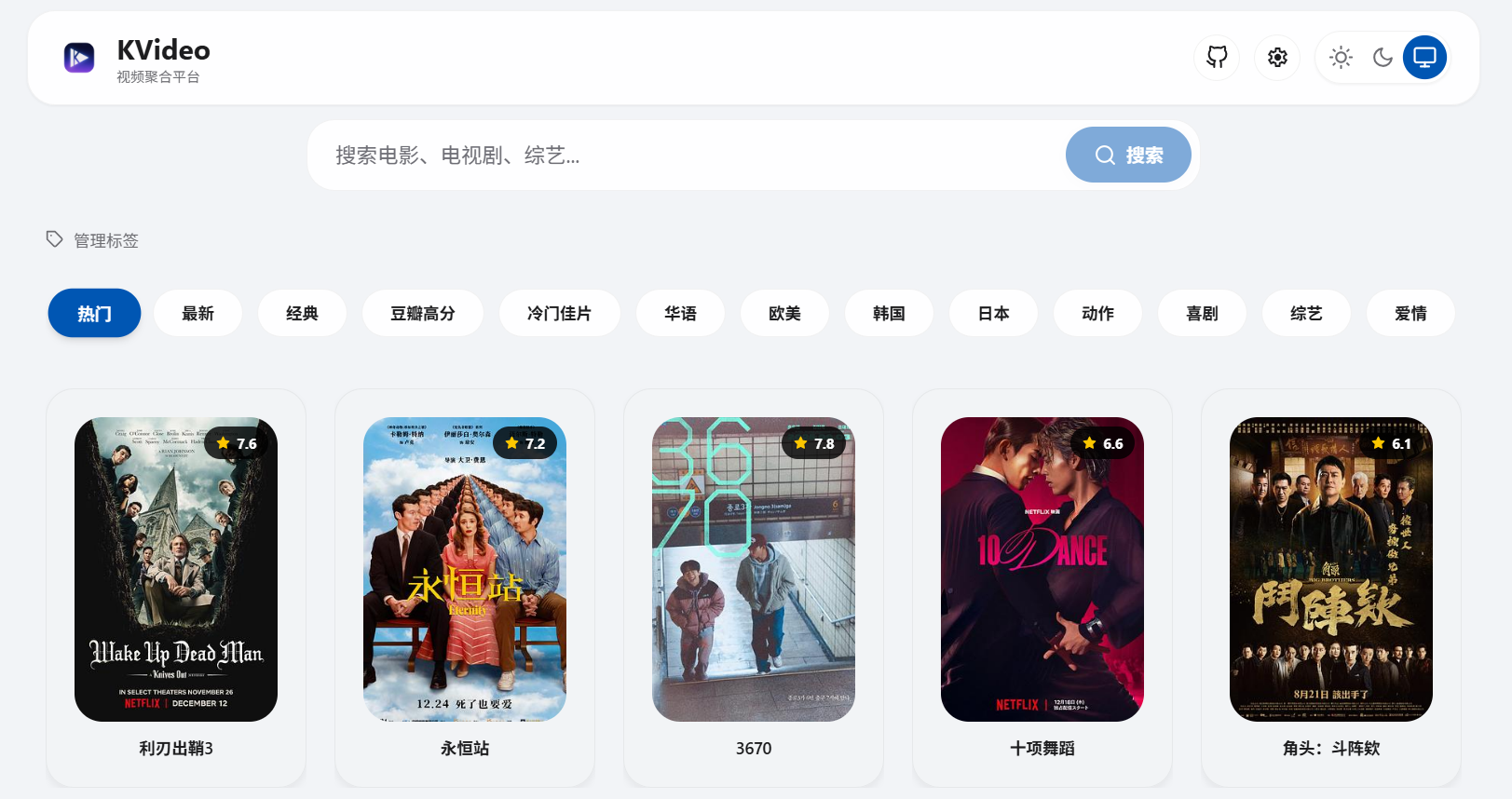Viewport: 1512px width, 799px height.
Task: Select the 冷门佳片 chip
Action: (559, 314)
